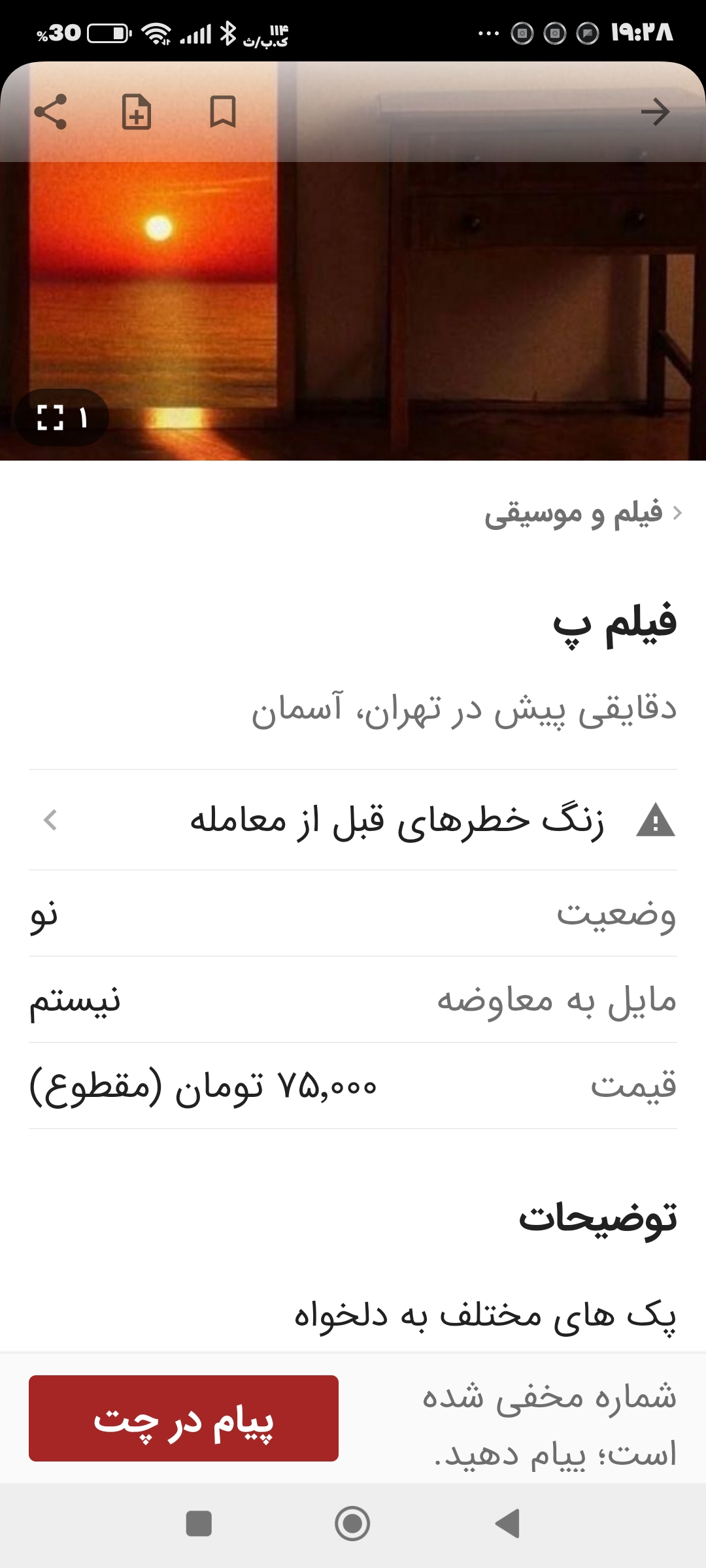Open the فیلم و موسیقی category breadcrumb
The height and width of the screenshot is (1568, 706).
pos(573,514)
